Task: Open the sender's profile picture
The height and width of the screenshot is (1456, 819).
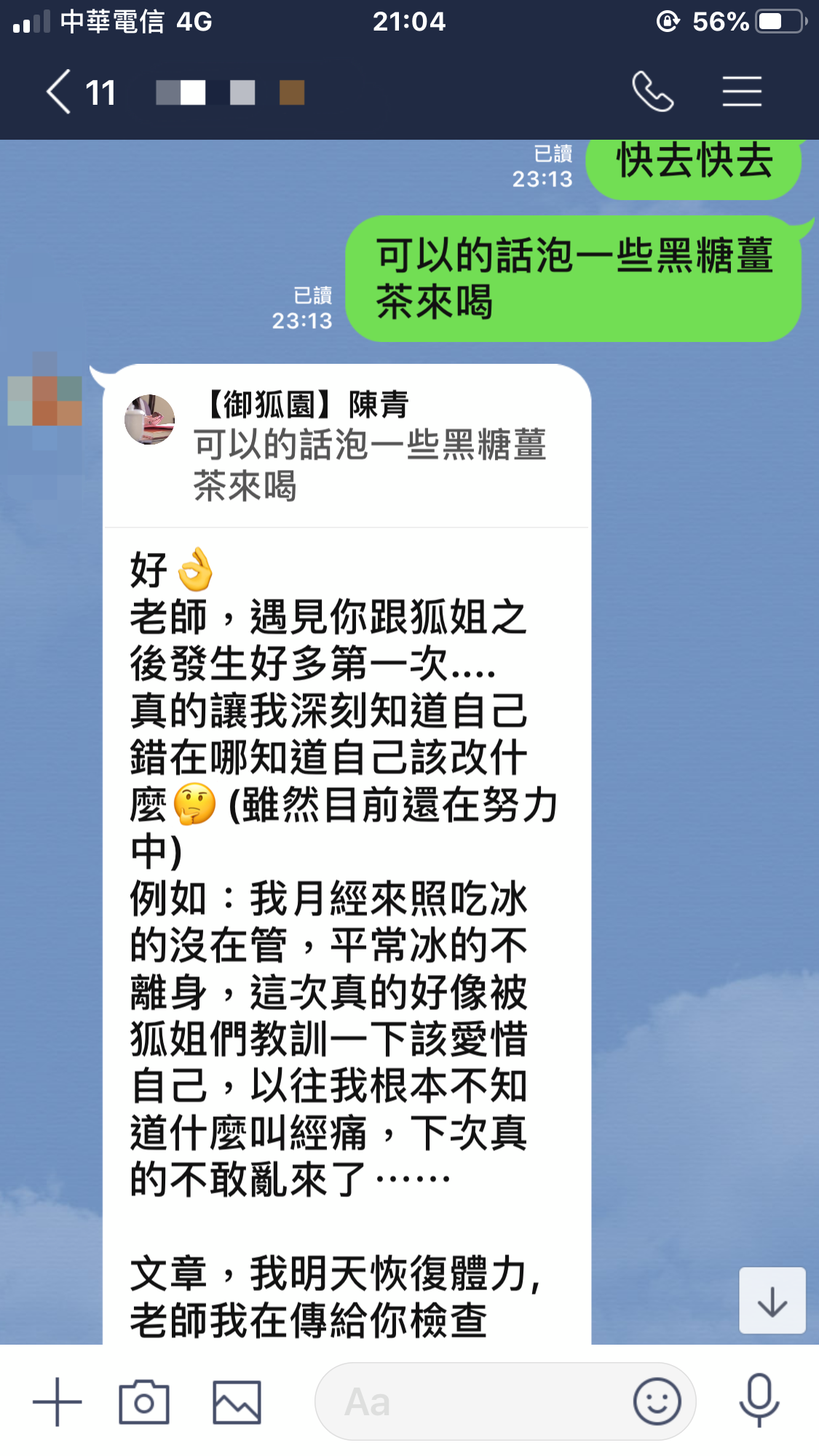Action: coord(44,399)
